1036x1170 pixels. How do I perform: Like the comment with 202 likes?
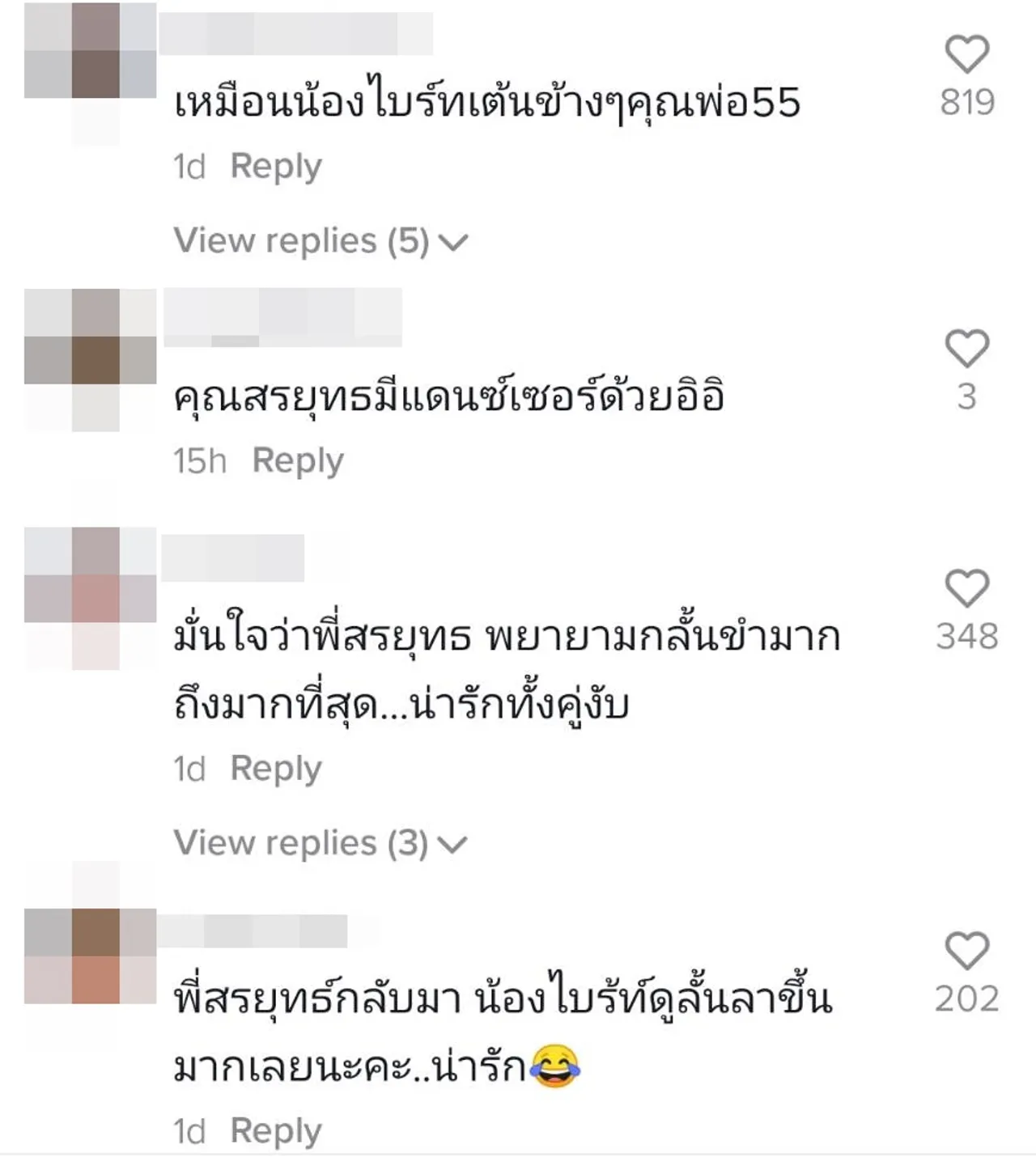tap(967, 951)
